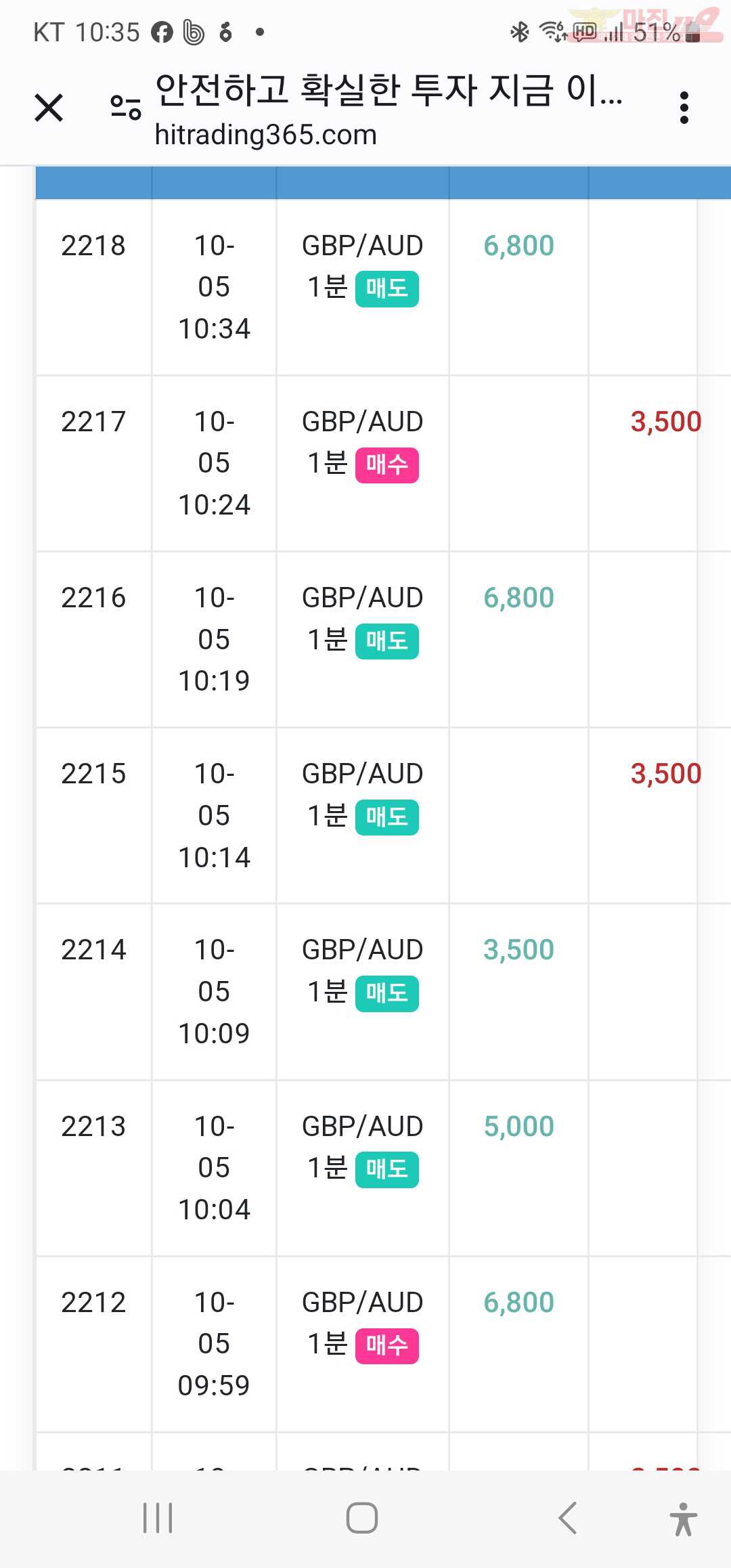Go back with the system back button
Viewport: 731px width, 1568px height.
[567, 1518]
